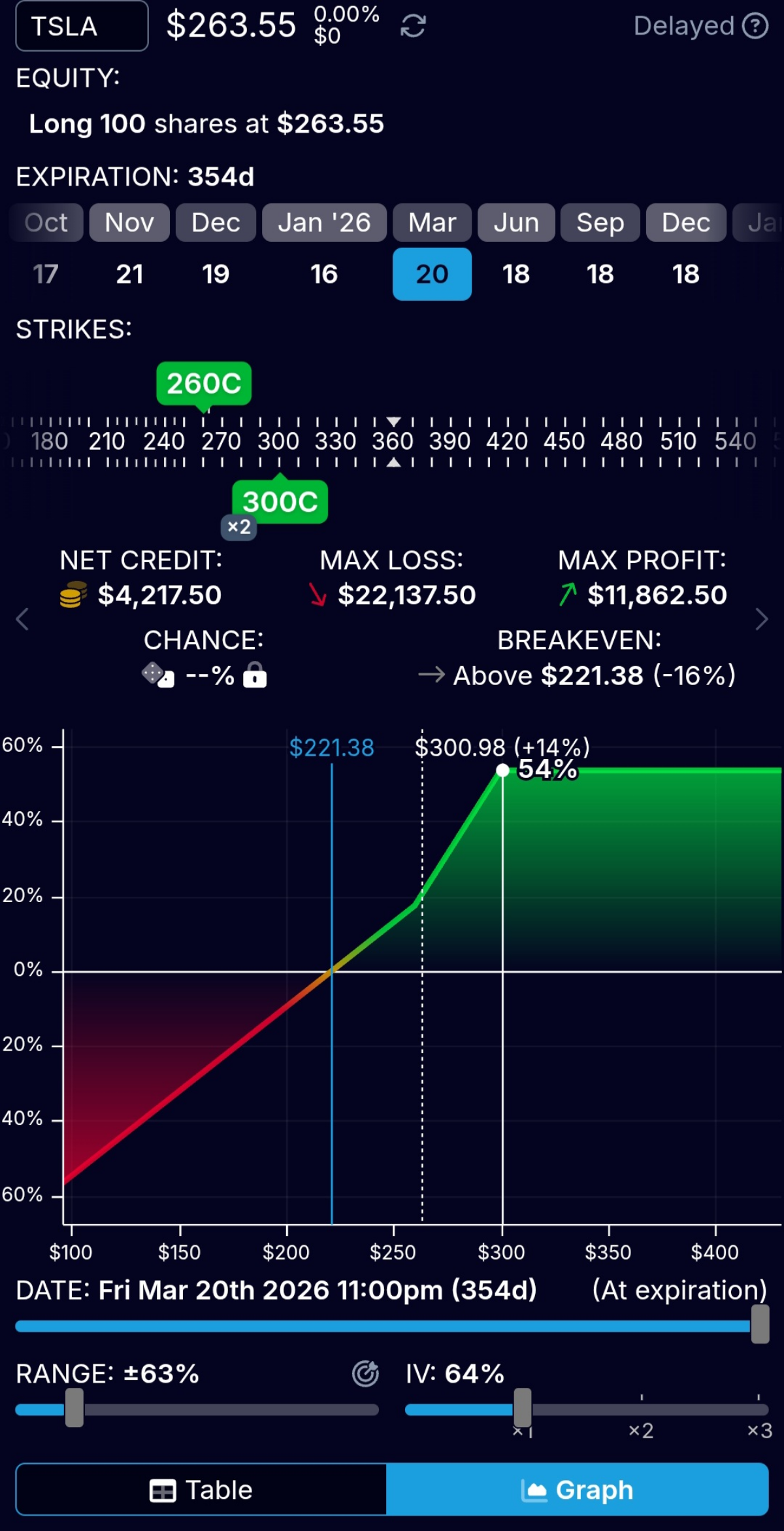Open the Delayed help info

click(755, 26)
